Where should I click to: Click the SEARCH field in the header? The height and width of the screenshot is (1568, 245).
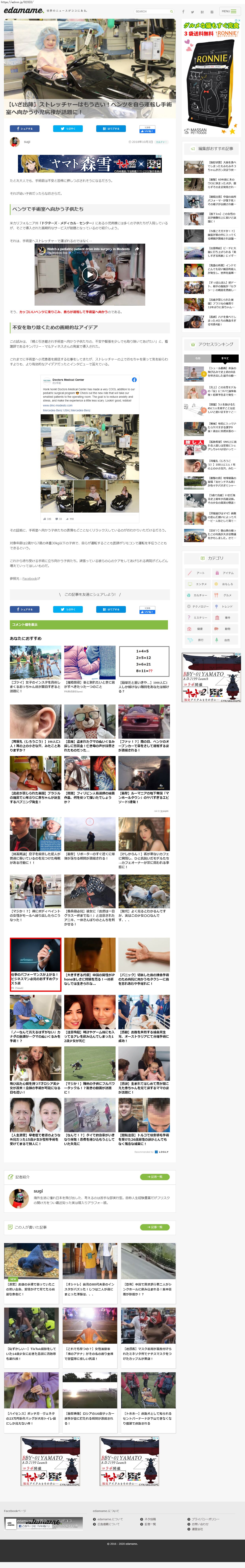(x=151, y=11)
